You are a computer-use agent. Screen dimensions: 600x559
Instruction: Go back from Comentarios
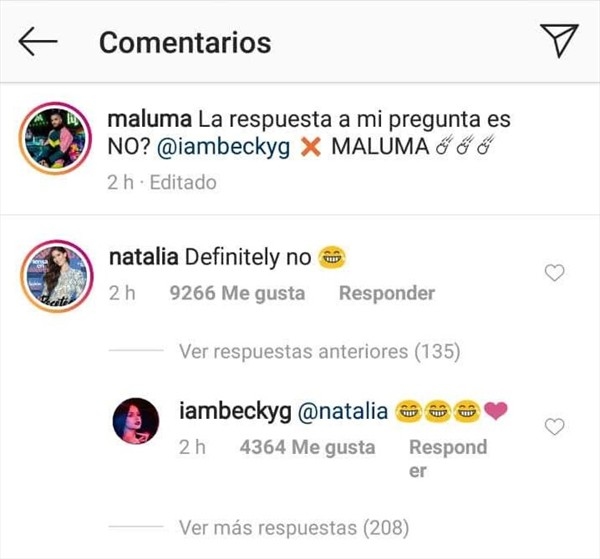pos(38,42)
